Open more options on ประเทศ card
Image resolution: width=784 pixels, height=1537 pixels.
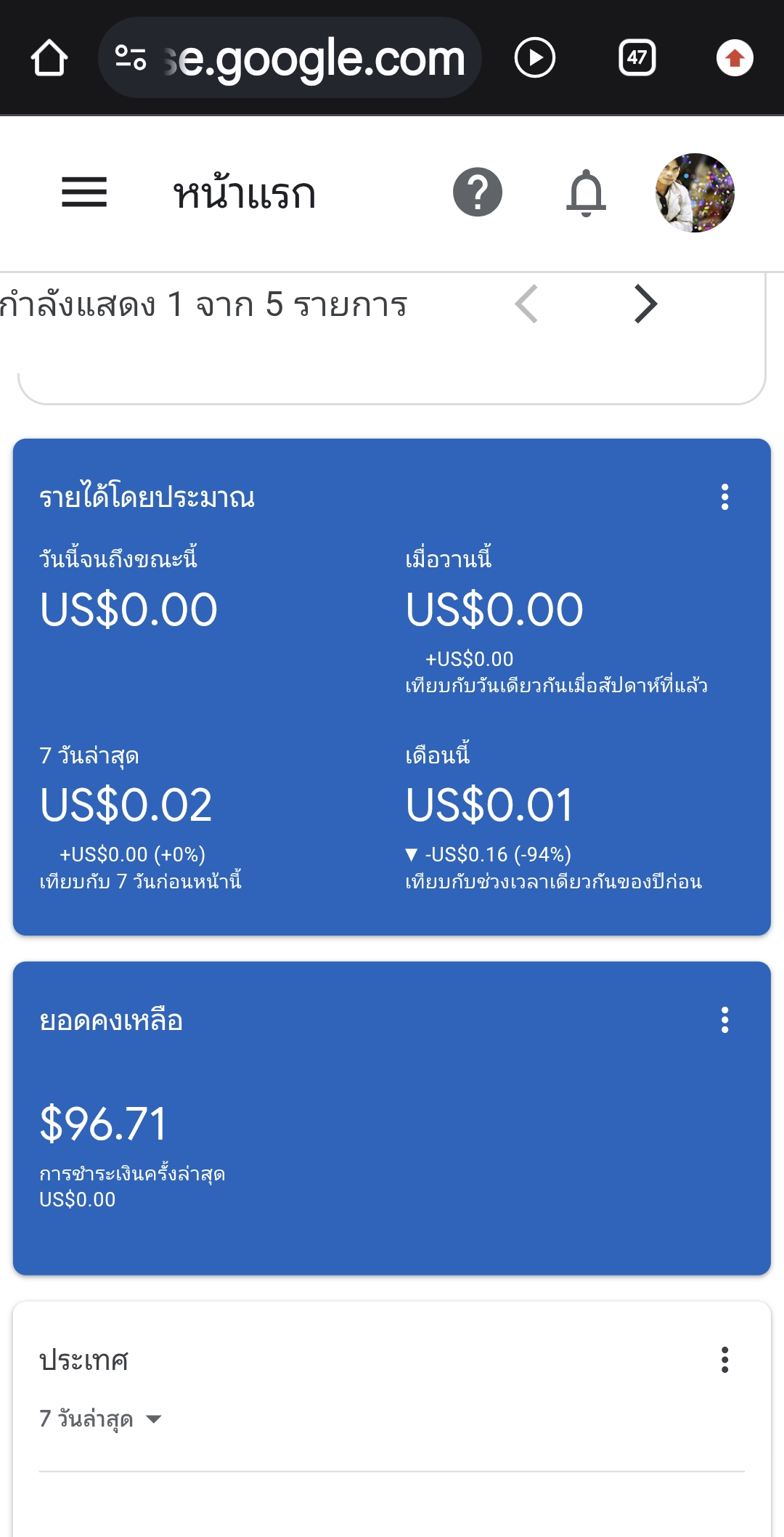724,1360
